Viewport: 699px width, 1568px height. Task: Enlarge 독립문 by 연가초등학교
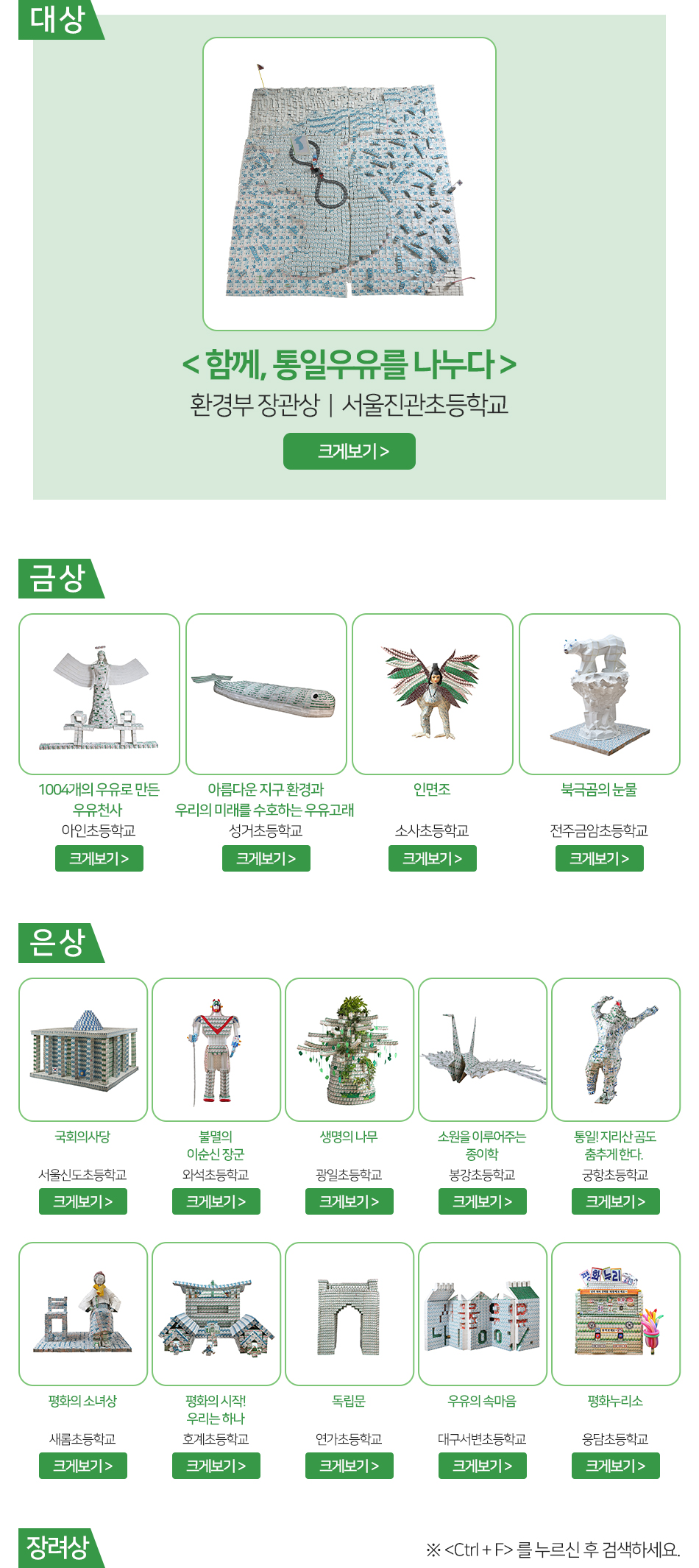(x=349, y=1466)
